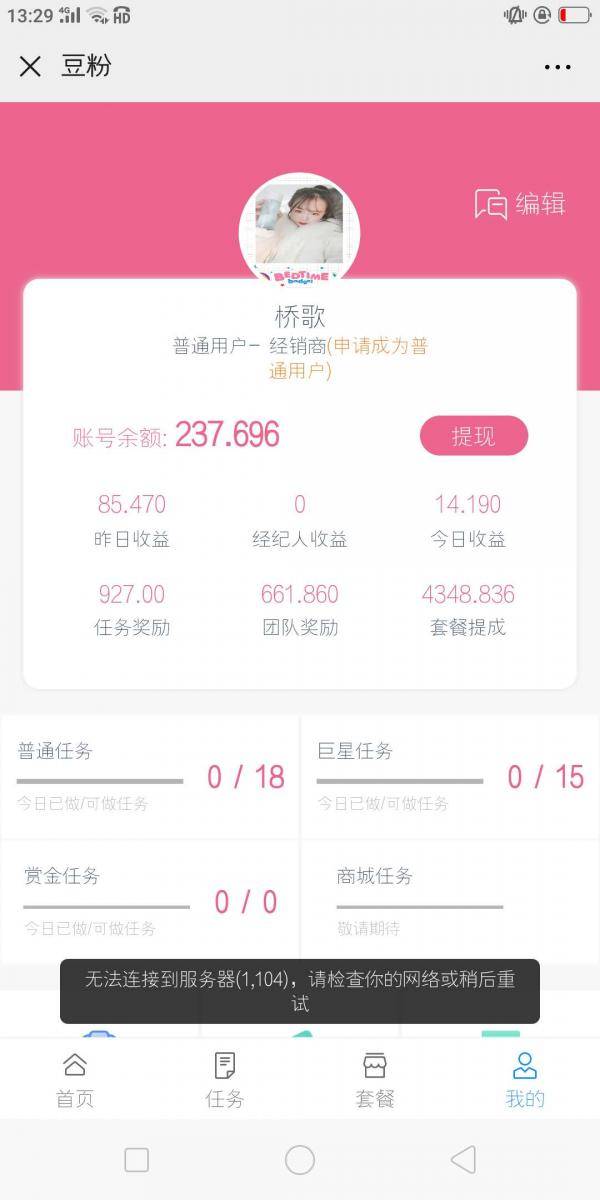
Task: Open the 巨星任务 card
Action: (450, 777)
